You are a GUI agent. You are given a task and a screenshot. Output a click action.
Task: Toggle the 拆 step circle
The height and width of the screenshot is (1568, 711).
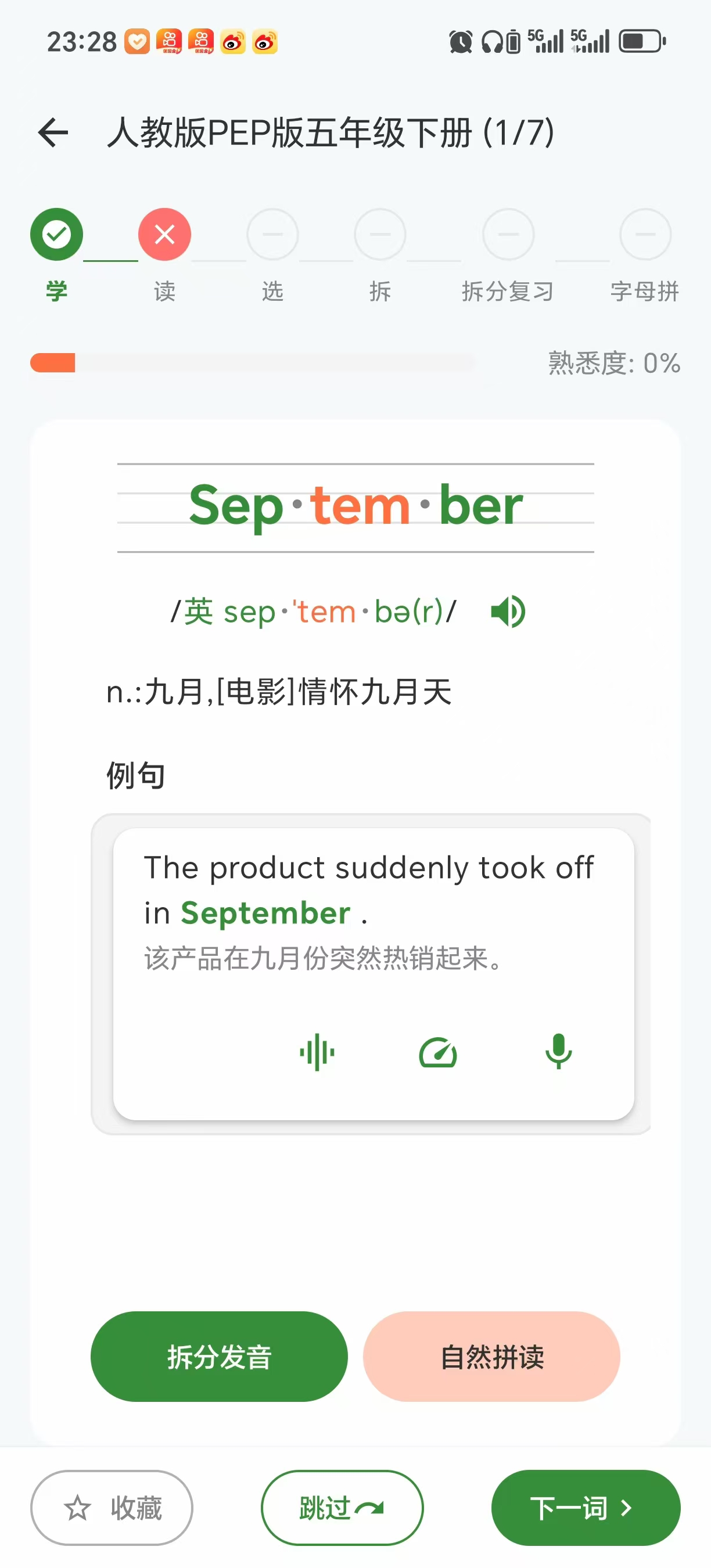coord(380,235)
